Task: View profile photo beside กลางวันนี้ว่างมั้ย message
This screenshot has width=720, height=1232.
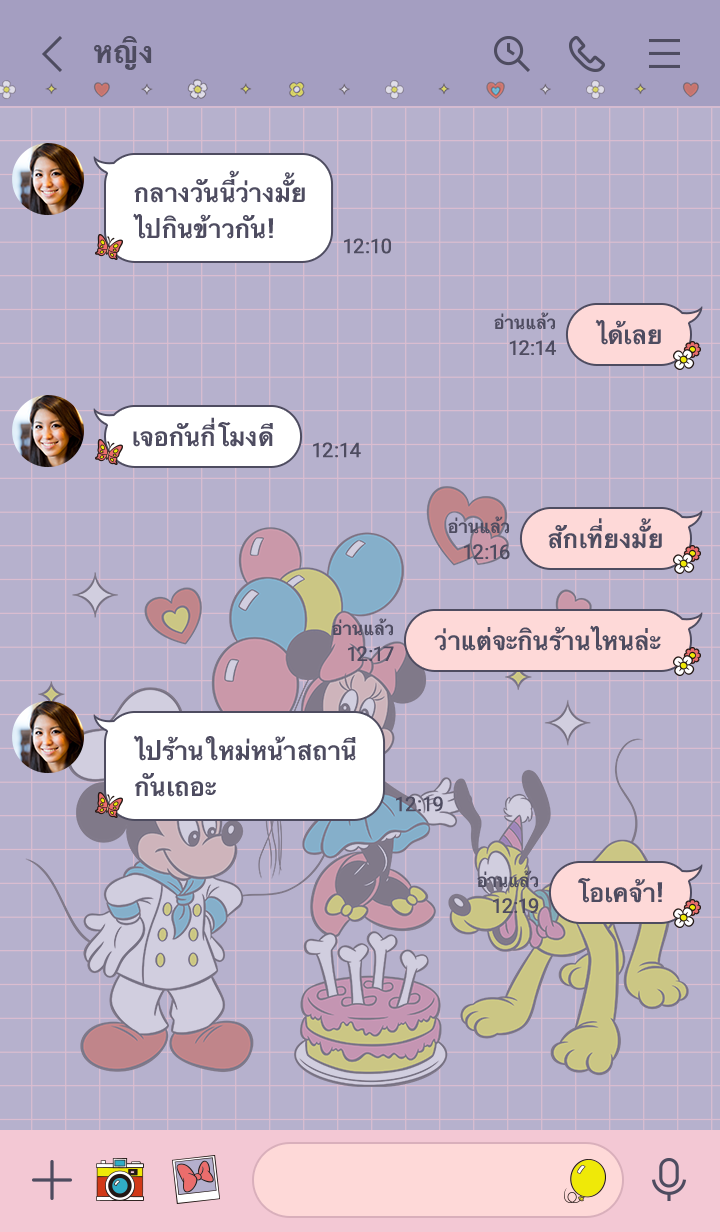Action: [x=48, y=179]
